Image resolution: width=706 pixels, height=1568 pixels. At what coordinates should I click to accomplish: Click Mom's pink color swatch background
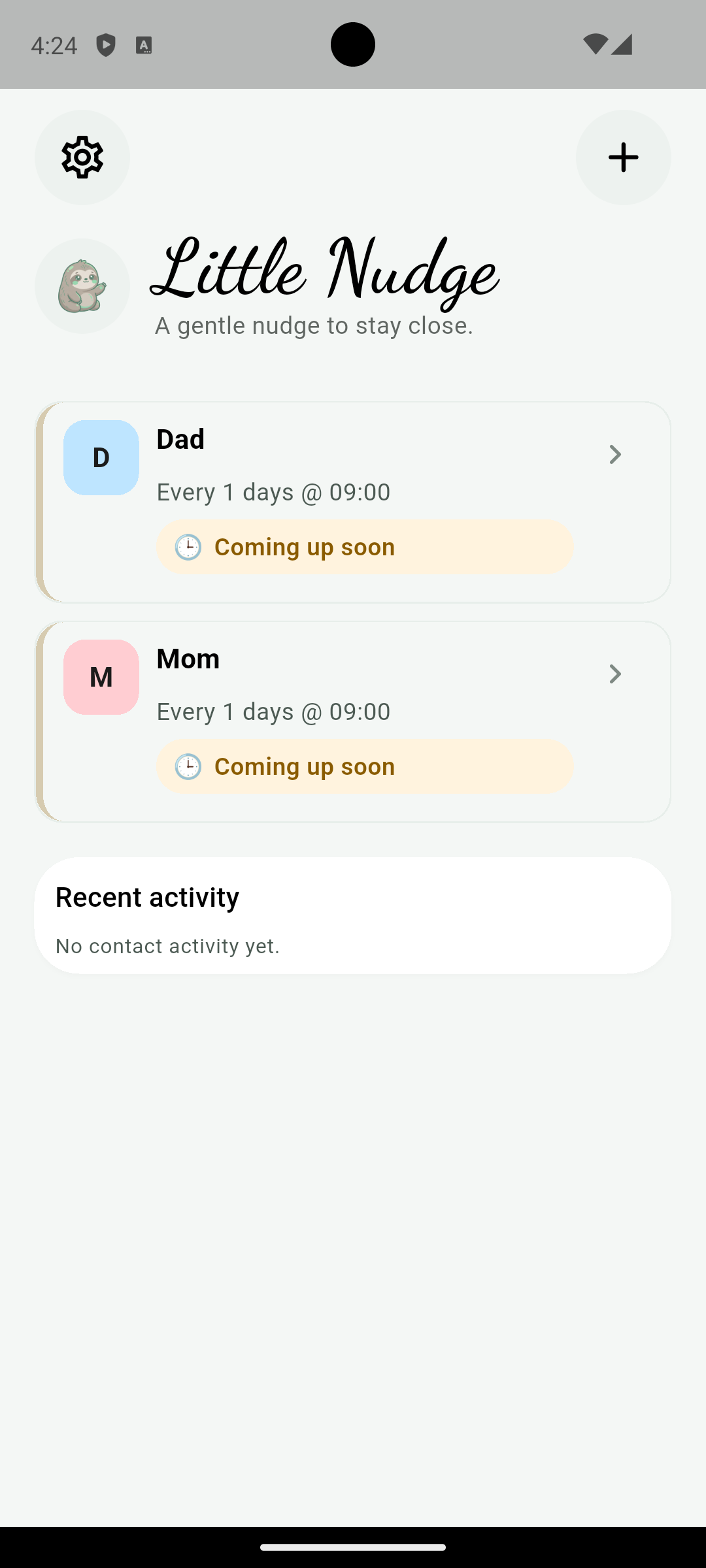[x=101, y=676]
